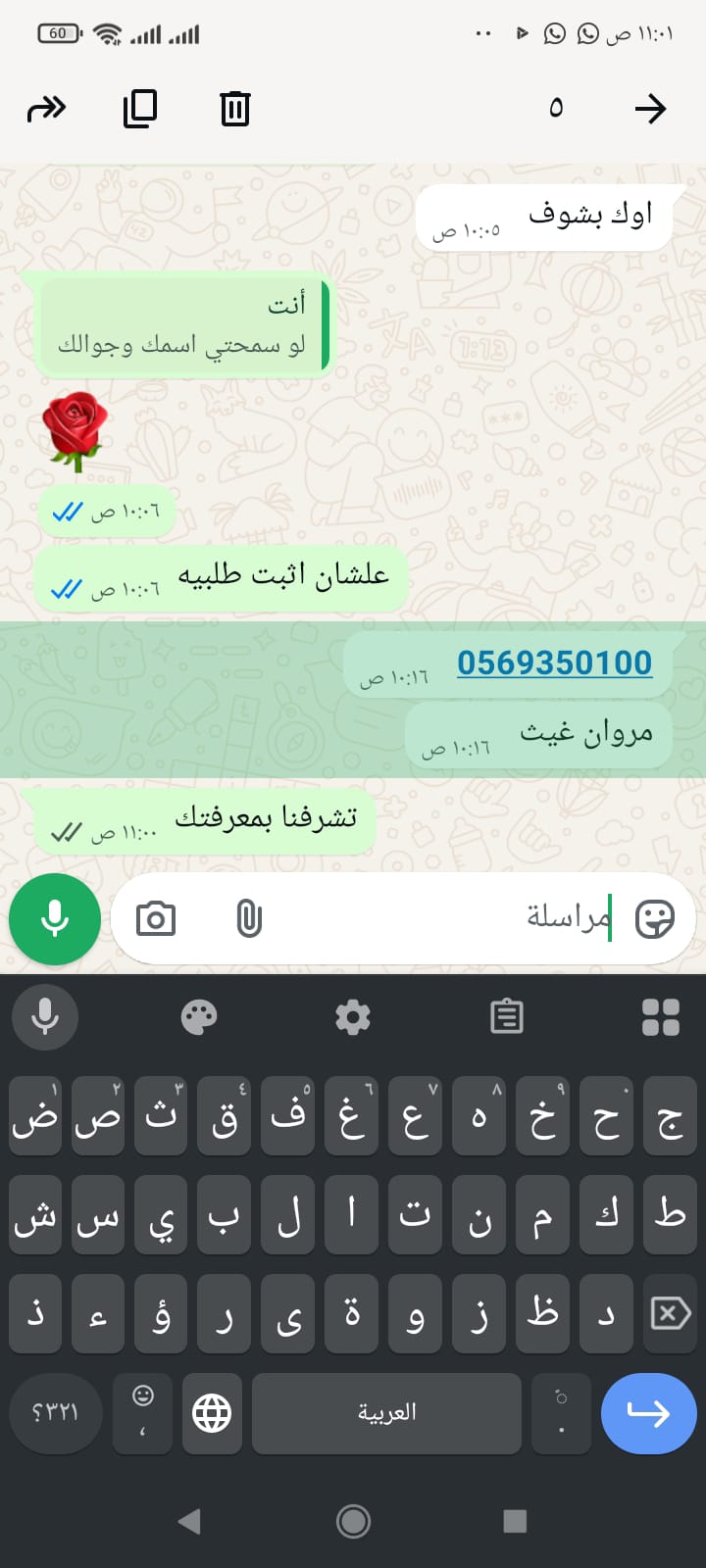Record a voice message with the green mic

click(55, 919)
